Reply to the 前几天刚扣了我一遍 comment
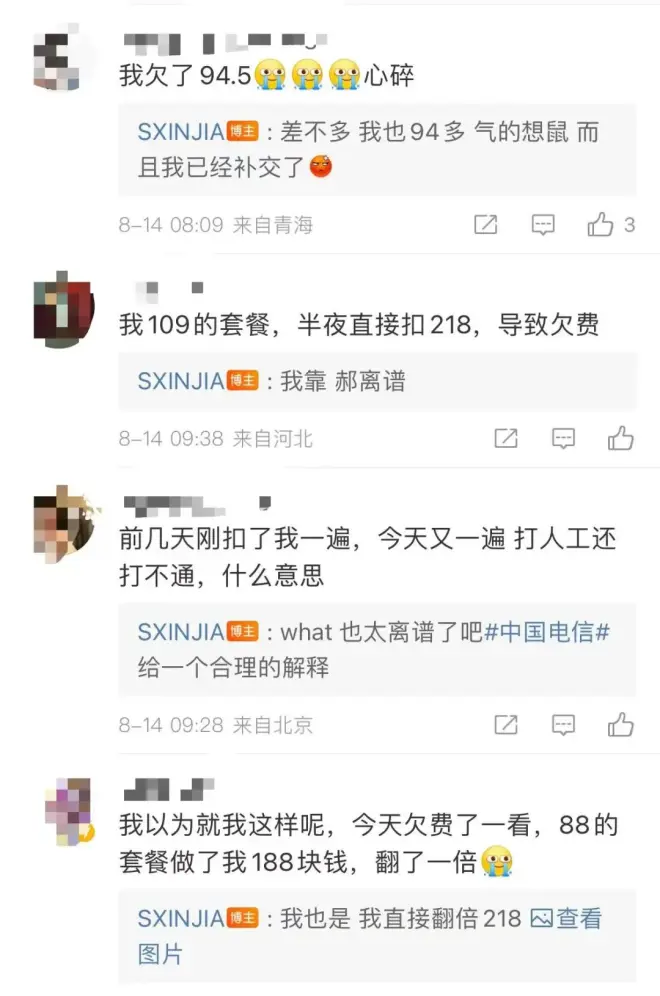This screenshot has width=660, height=996. coord(564,724)
